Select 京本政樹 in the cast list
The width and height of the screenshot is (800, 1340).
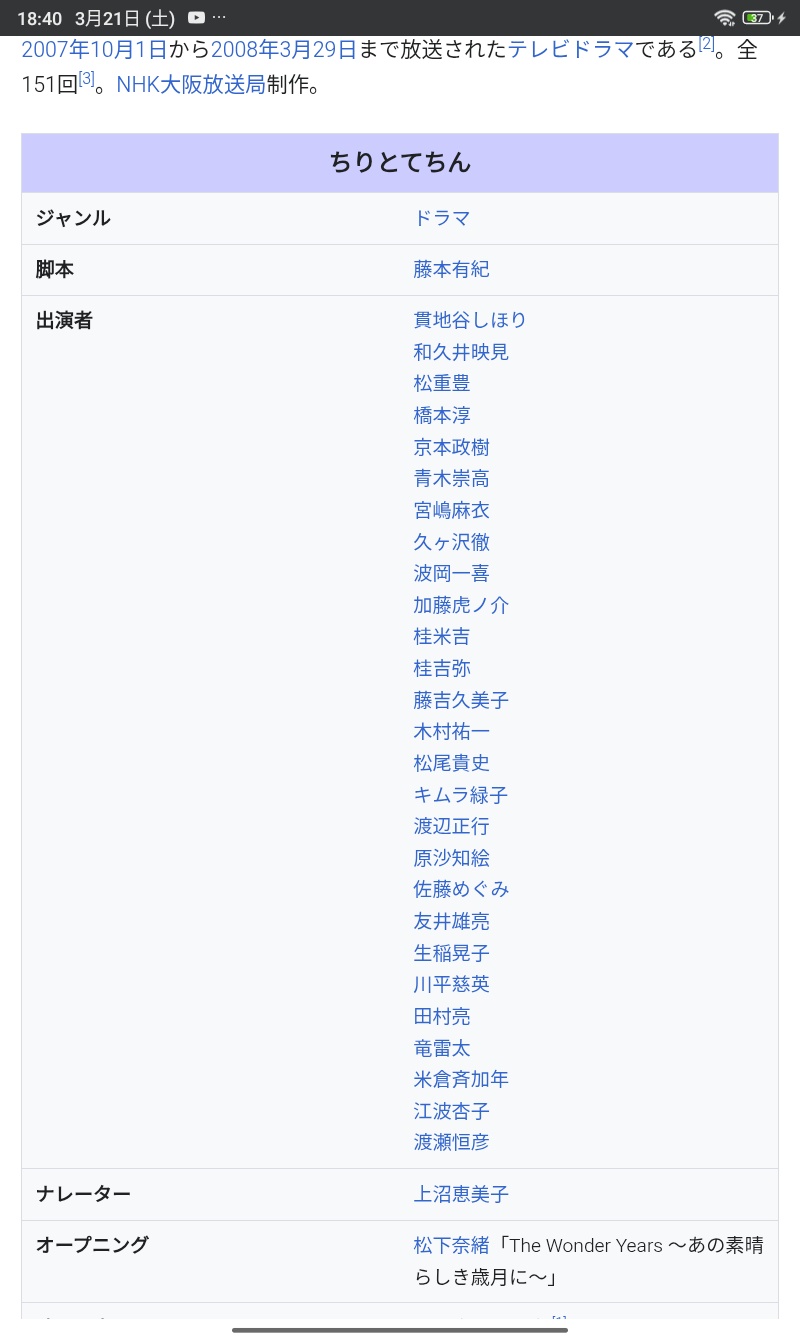pyautogui.click(x=451, y=447)
